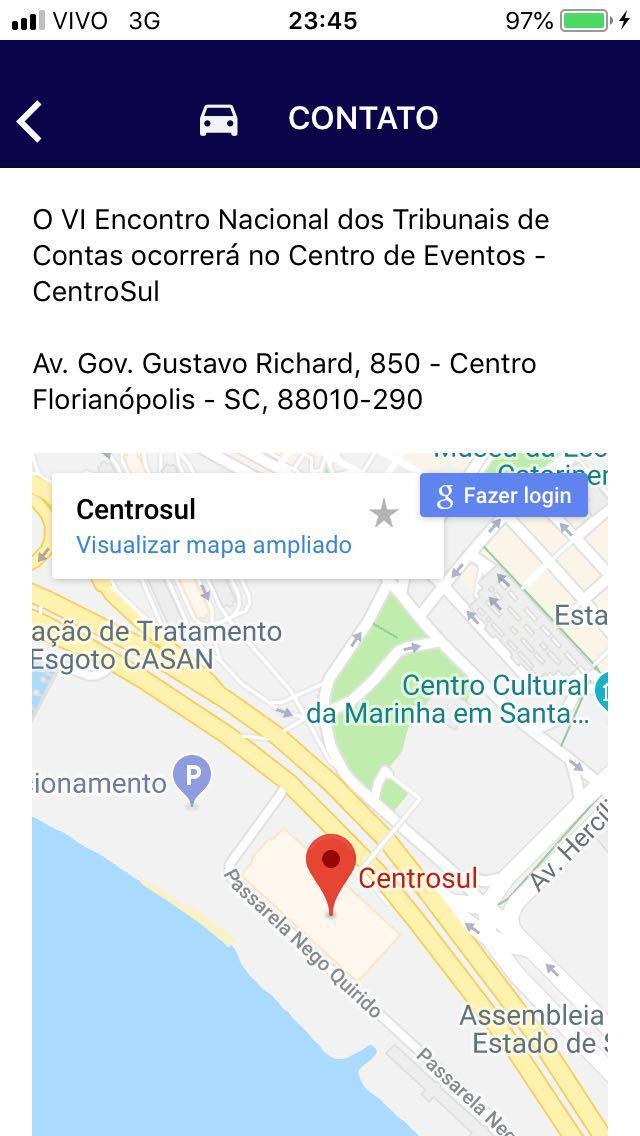Go back using the header arrow
The height and width of the screenshot is (1136, 640).
[x=30, y=121]
